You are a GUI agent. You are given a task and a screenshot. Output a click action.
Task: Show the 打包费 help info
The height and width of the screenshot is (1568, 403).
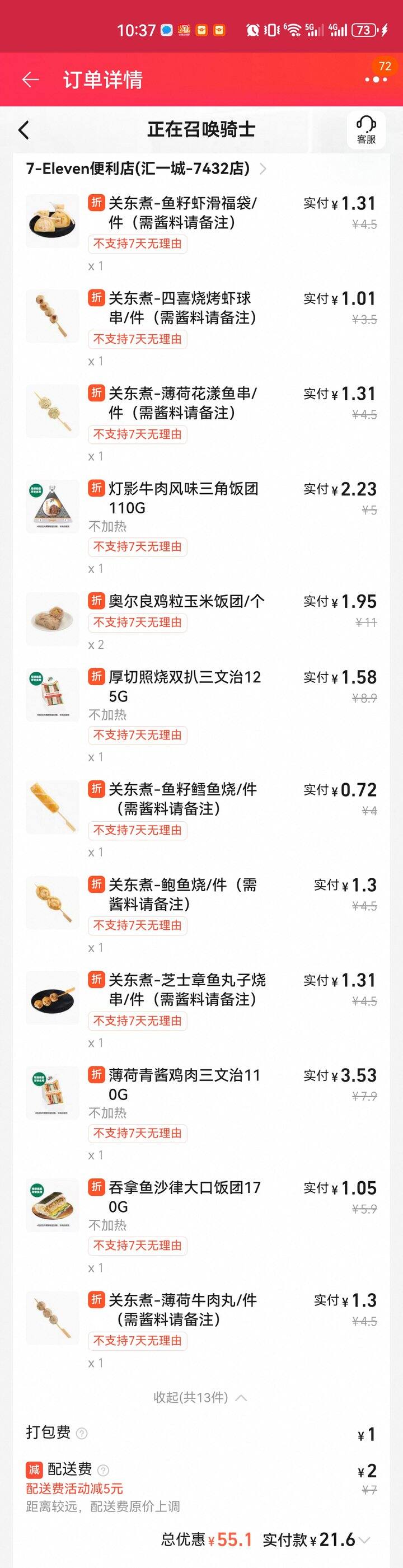(82, 1434)
